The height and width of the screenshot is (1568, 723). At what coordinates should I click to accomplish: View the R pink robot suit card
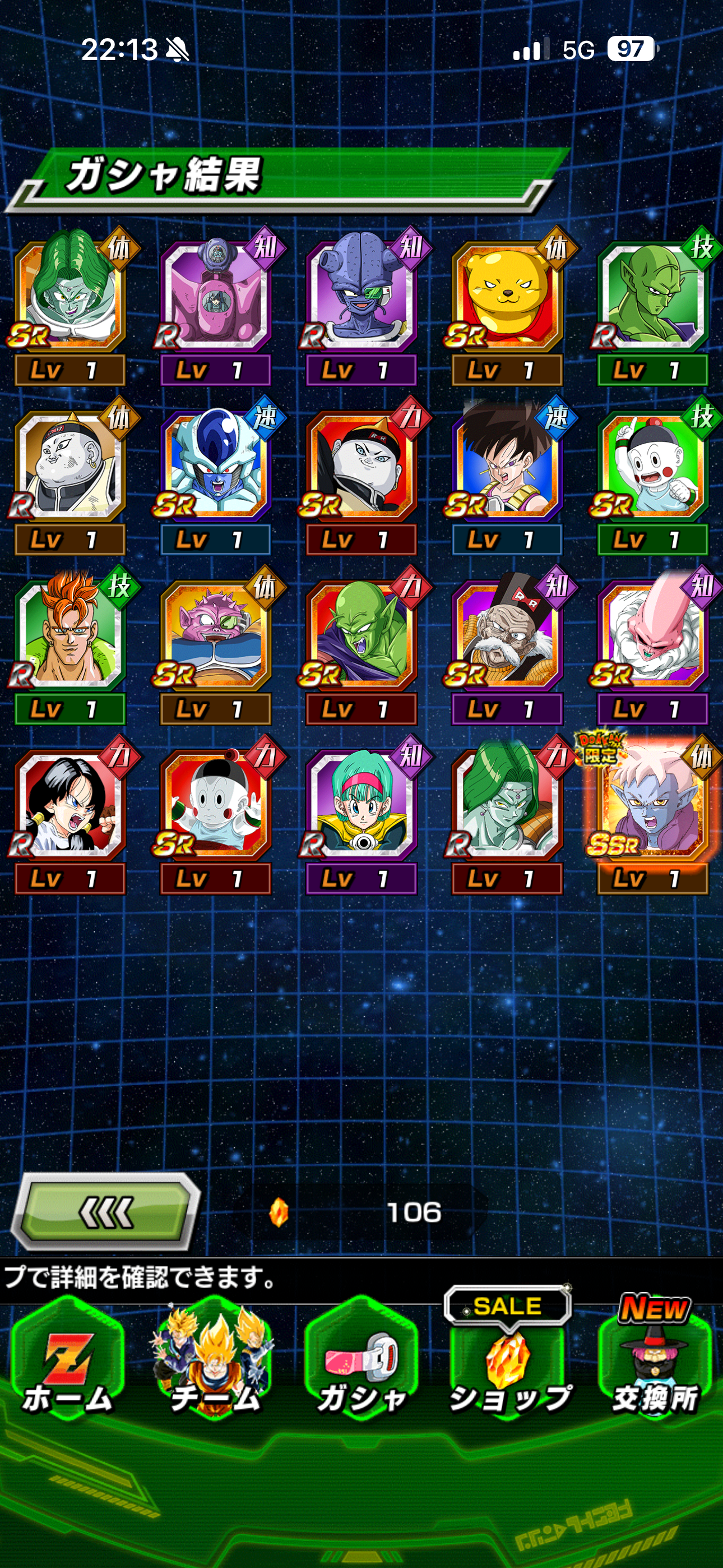(214, 295)
